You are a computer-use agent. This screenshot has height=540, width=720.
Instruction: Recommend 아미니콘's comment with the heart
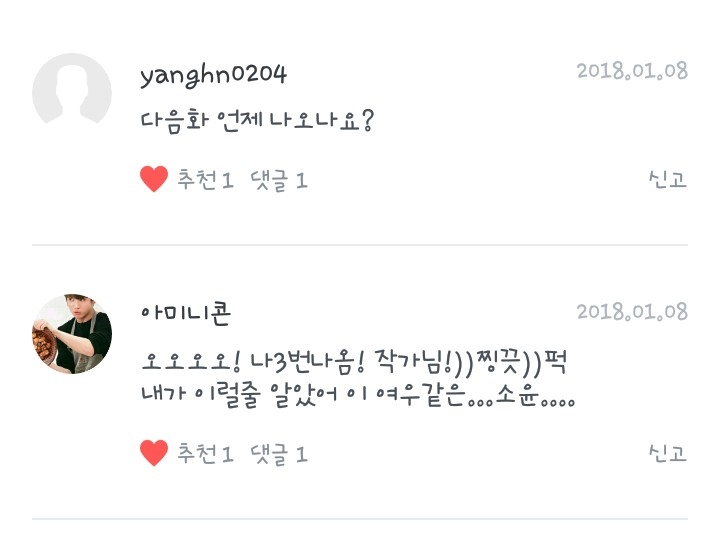pyautogui.click(x=154, y=454)
